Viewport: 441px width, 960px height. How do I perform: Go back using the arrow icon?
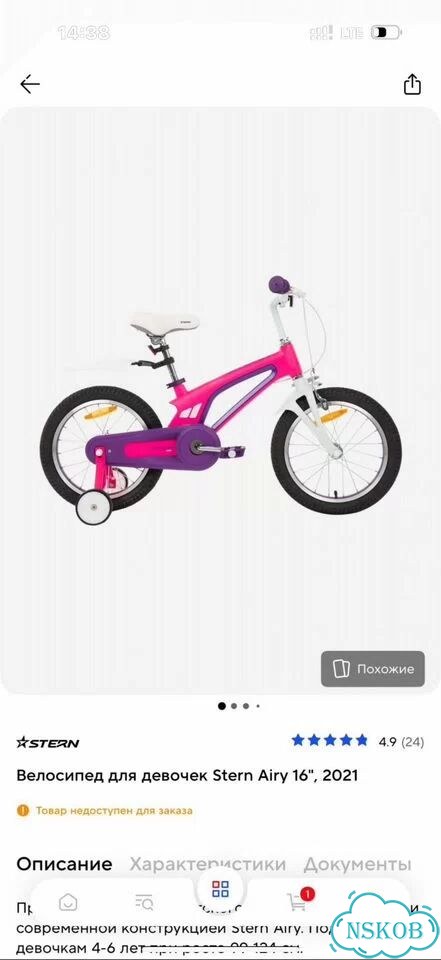29,84
